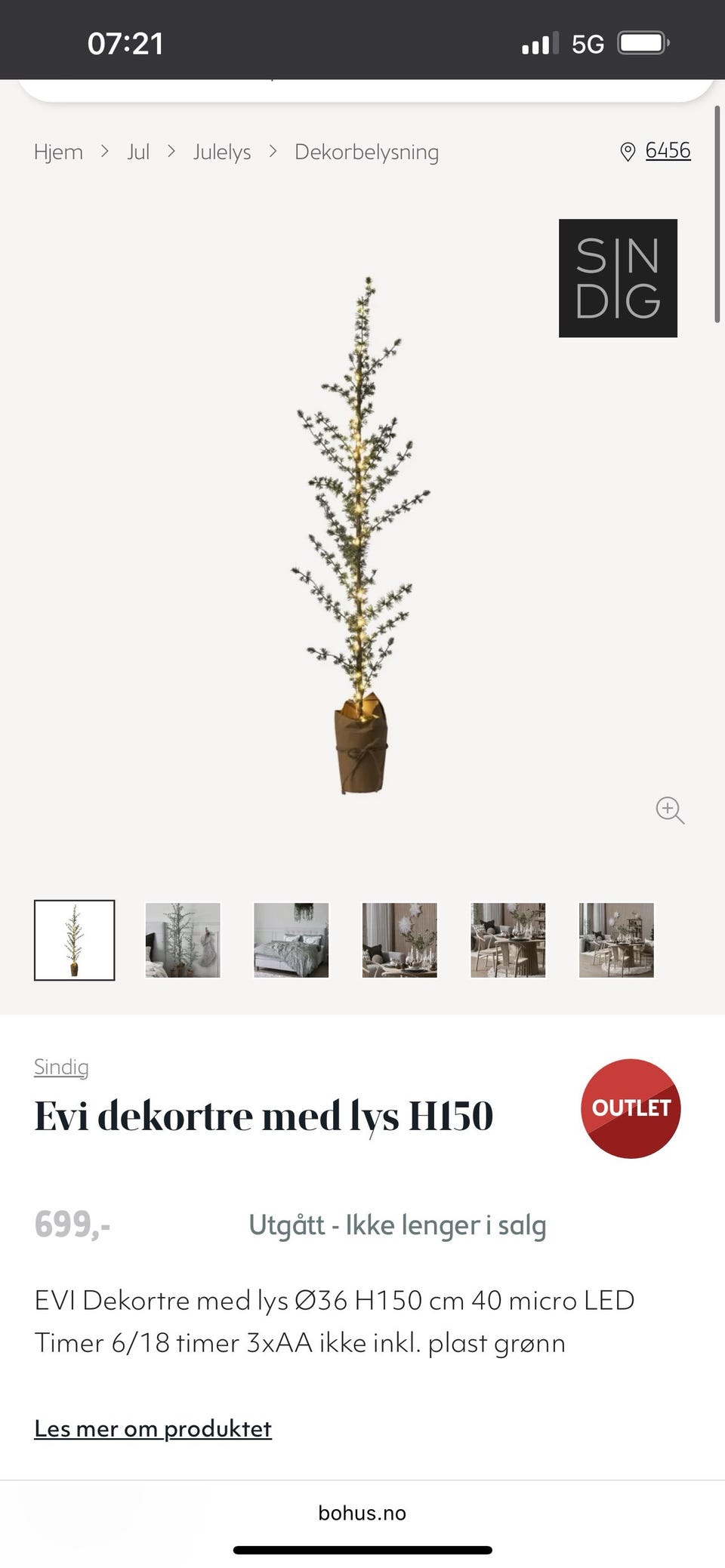Click the store location pin icon
The image size is (725, 1568).
pyautogui.click(x=628, y=151)
